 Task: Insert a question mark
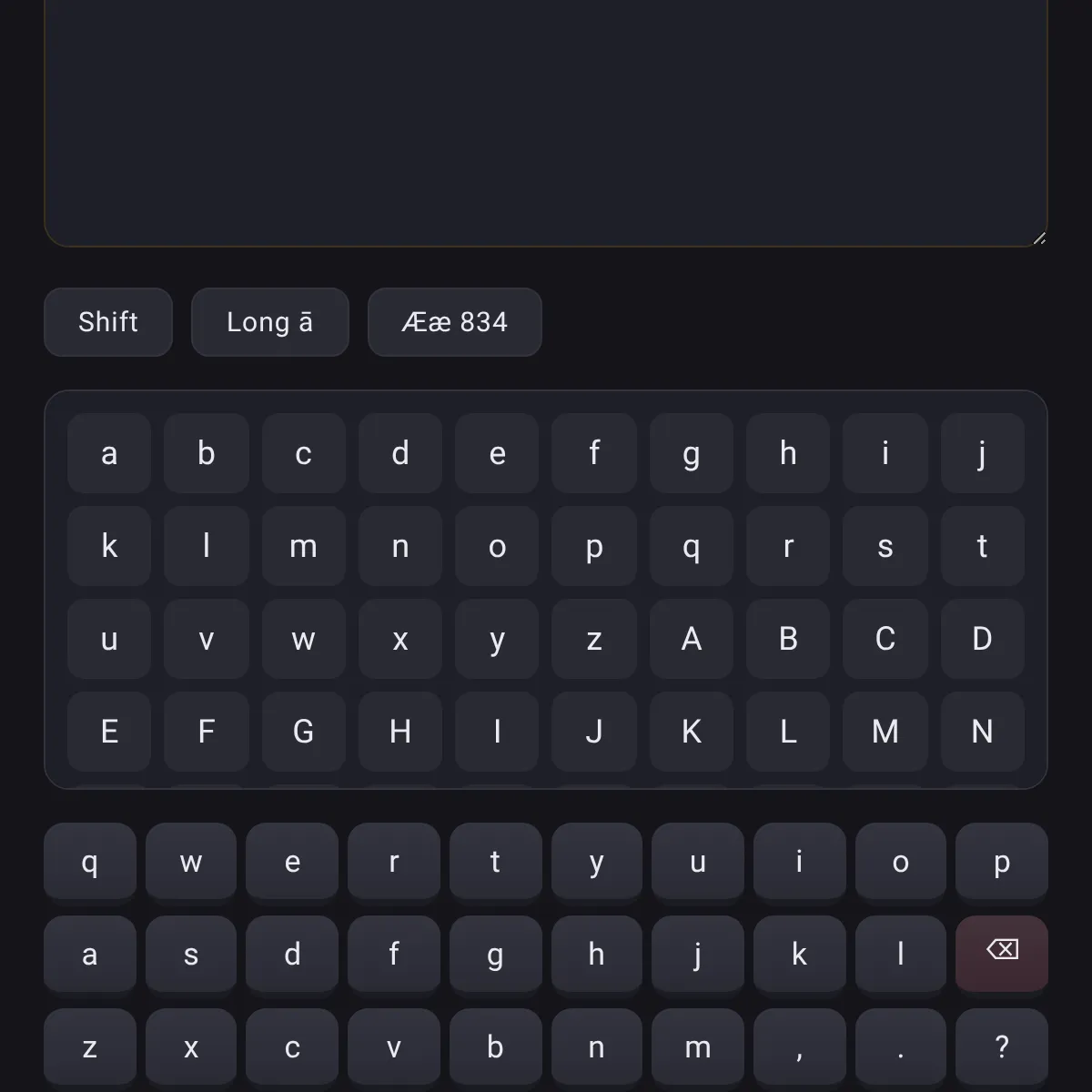(1002, 1046)
